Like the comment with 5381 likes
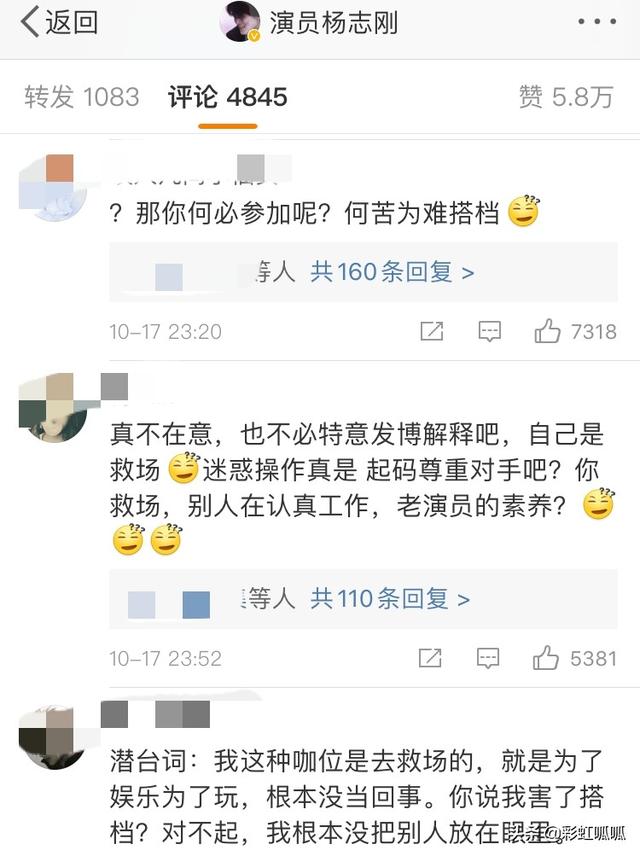The width and height of the screenshot is (640, 856). (547, 658)
